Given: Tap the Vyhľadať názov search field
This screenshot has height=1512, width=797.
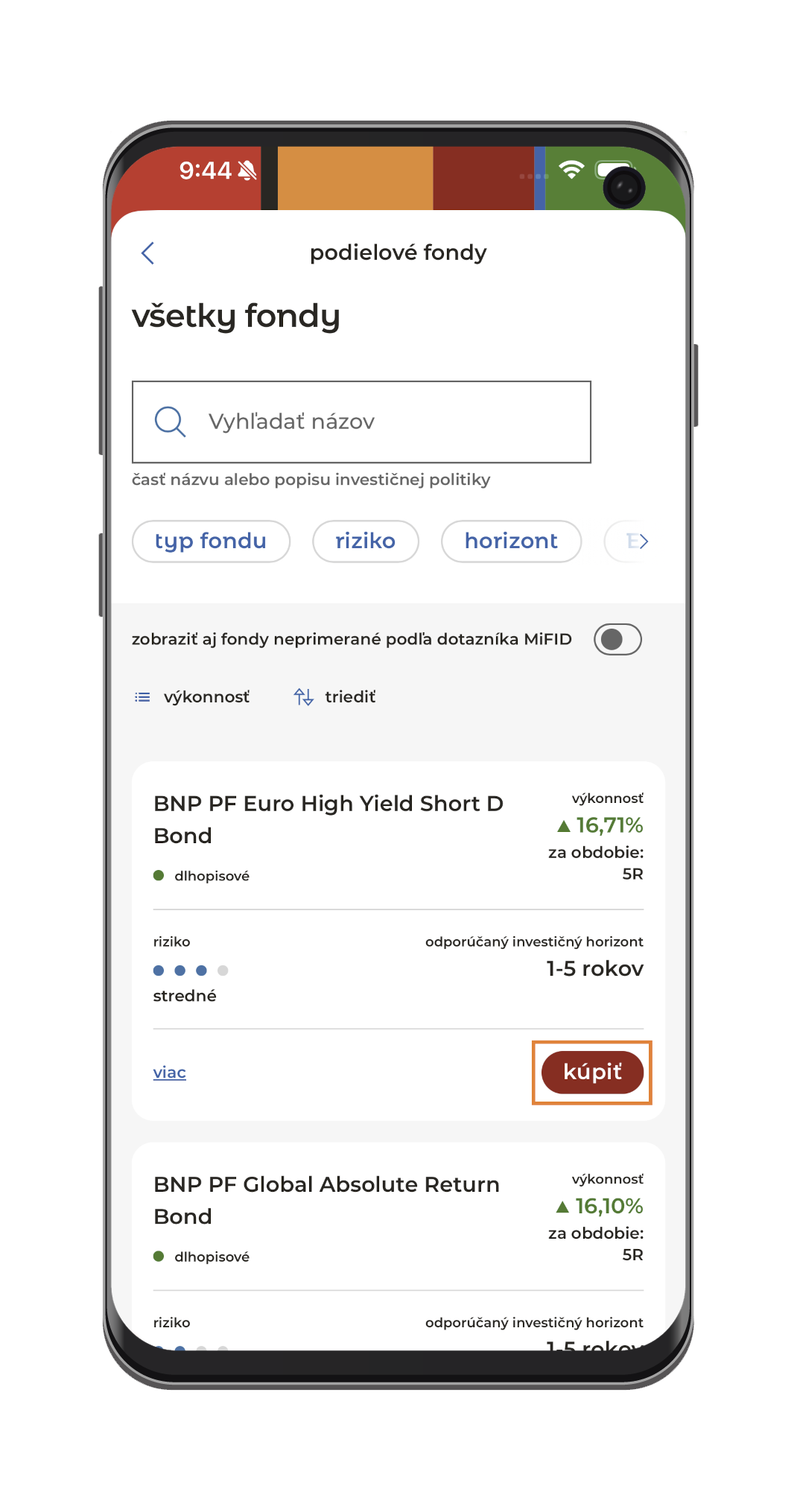Looking at the screenshot, I should 361,422.
